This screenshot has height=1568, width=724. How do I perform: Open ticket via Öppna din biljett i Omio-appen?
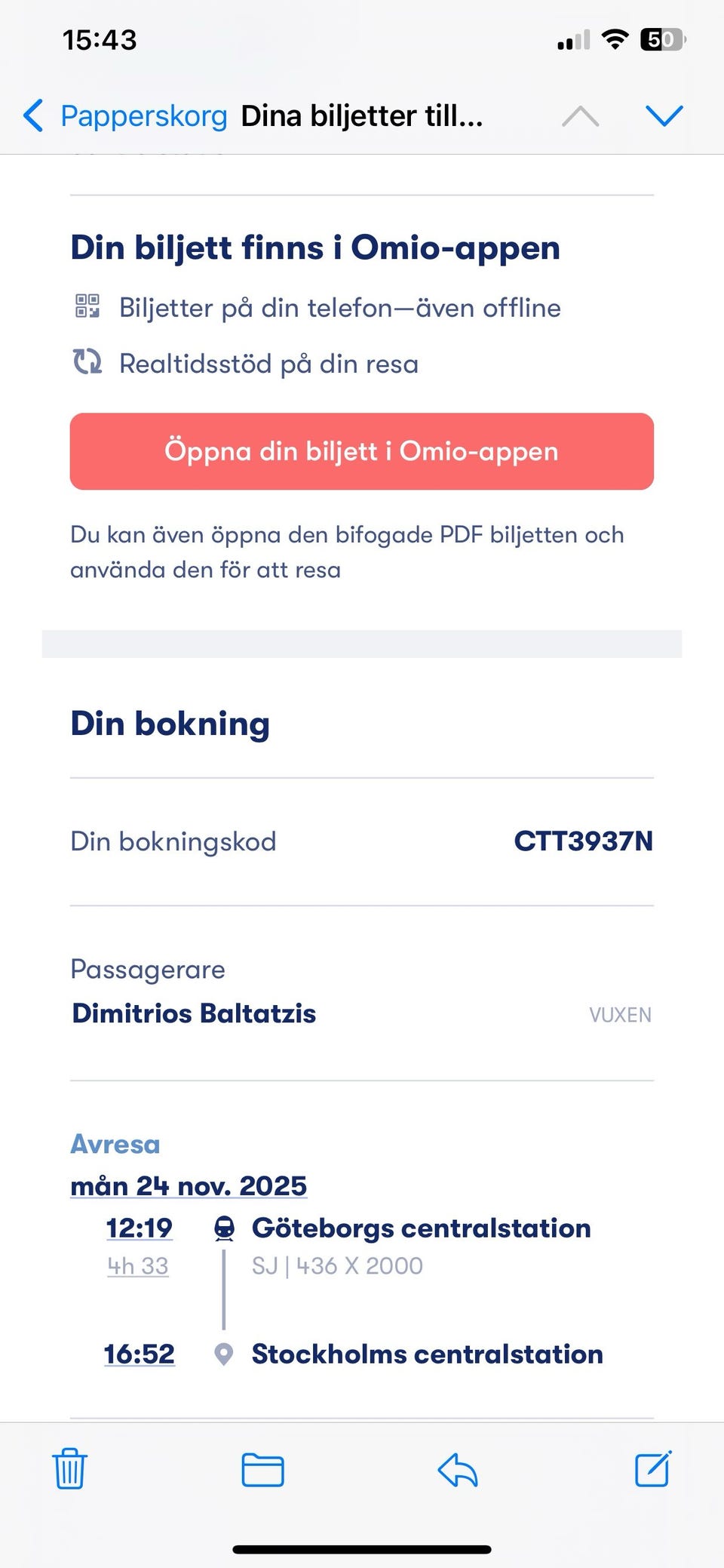tap(362, 451)
